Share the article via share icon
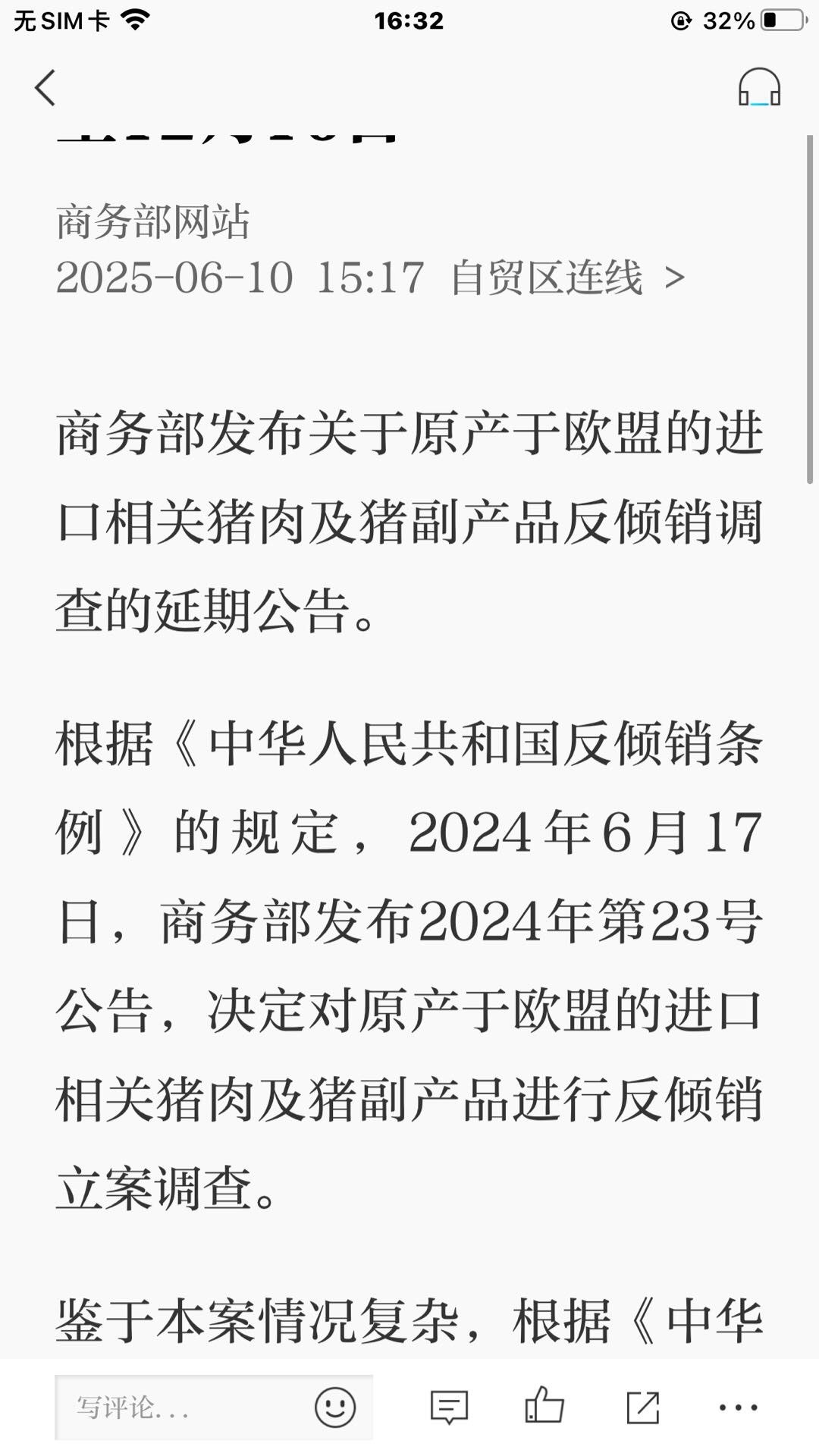The width and height of the screenshot is (819, 1456). coord(642,1407)
